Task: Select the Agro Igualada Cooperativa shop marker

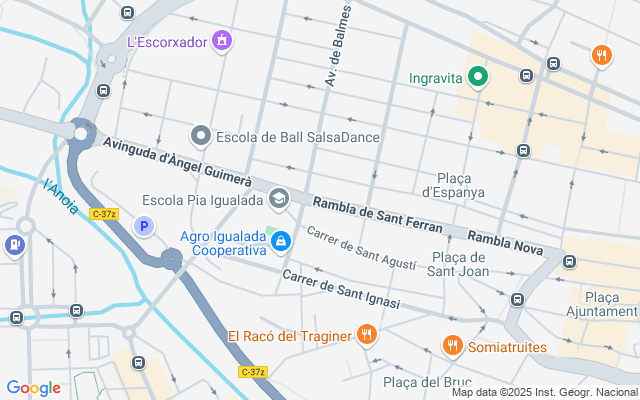Action: (x=282, y=241)
